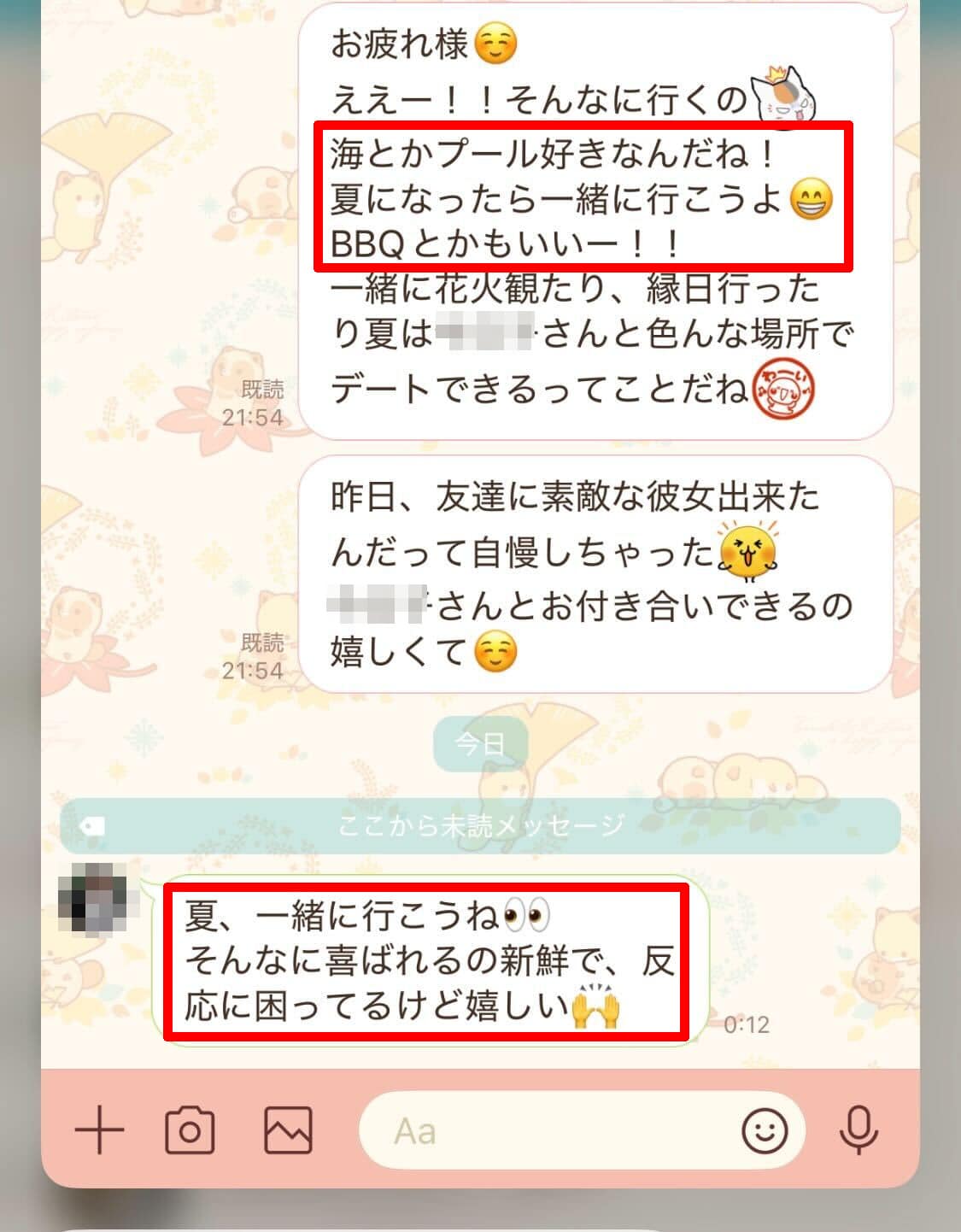
Task: Open the plus attachment menu
Action: tap(100, 1130)
